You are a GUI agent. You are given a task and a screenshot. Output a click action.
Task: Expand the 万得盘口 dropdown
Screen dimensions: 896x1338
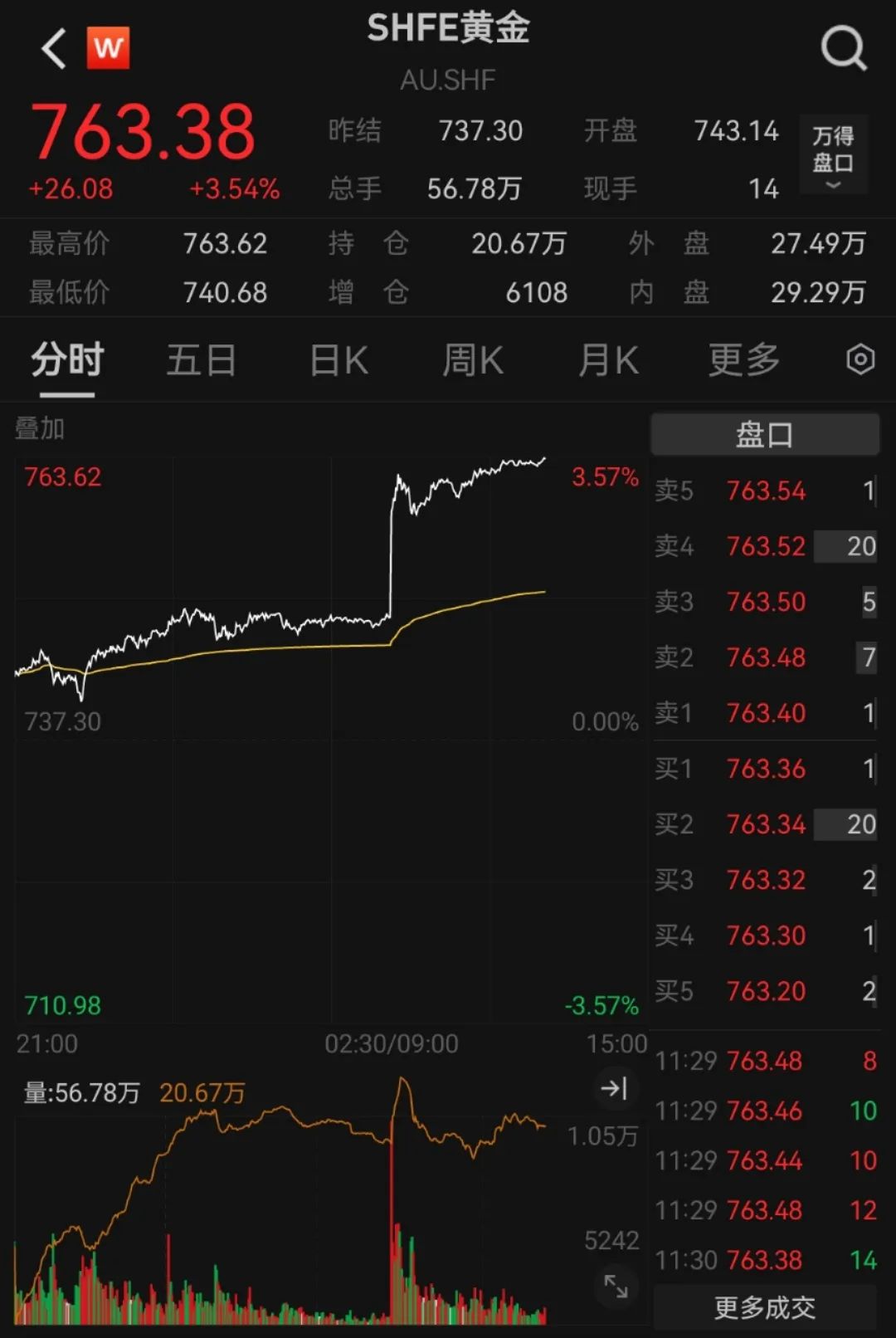pyautogui.click(x=833, y=155)
